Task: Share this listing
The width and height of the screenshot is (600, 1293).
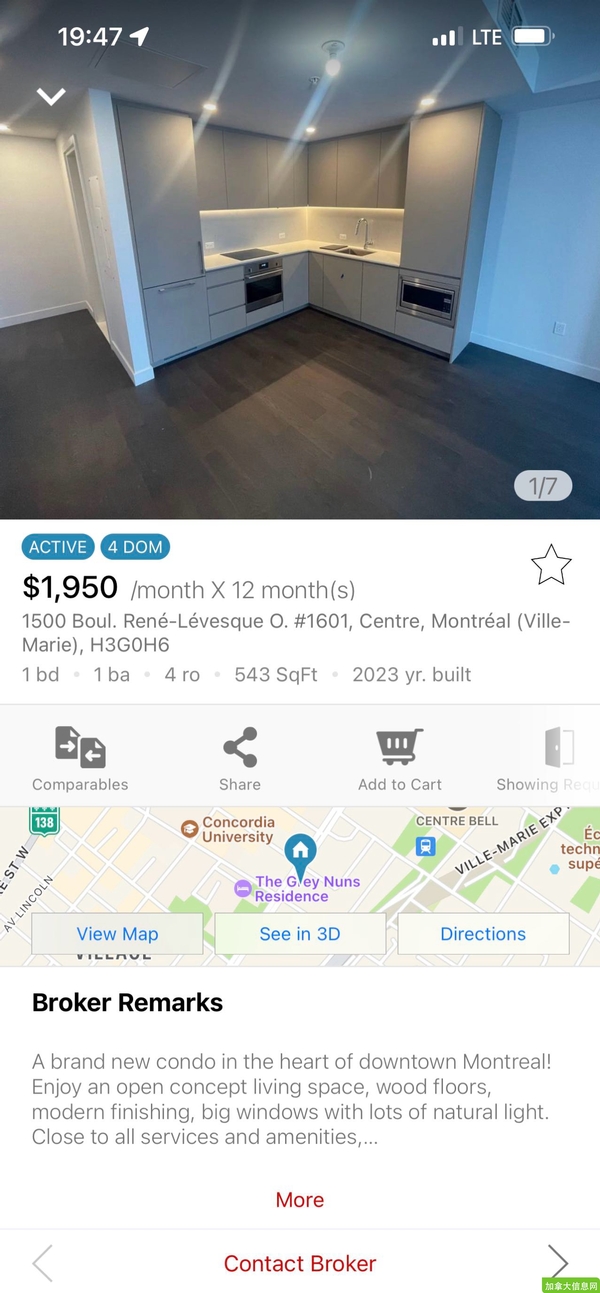Action: 240,759
